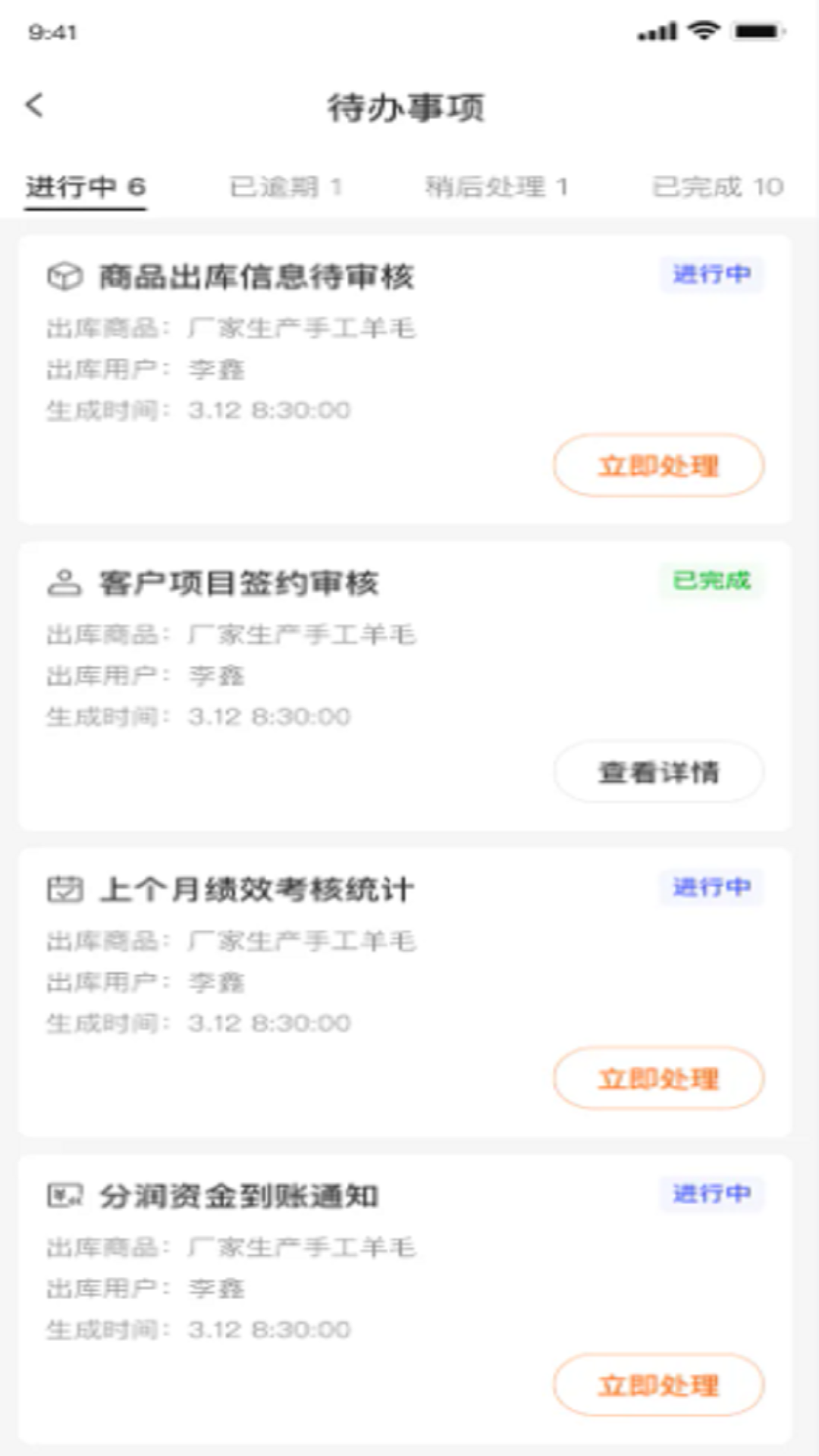This screenshot has width=819, height=1456.
Task: Open the 分润资金到账通知 card
Action: click(239, 1196)
